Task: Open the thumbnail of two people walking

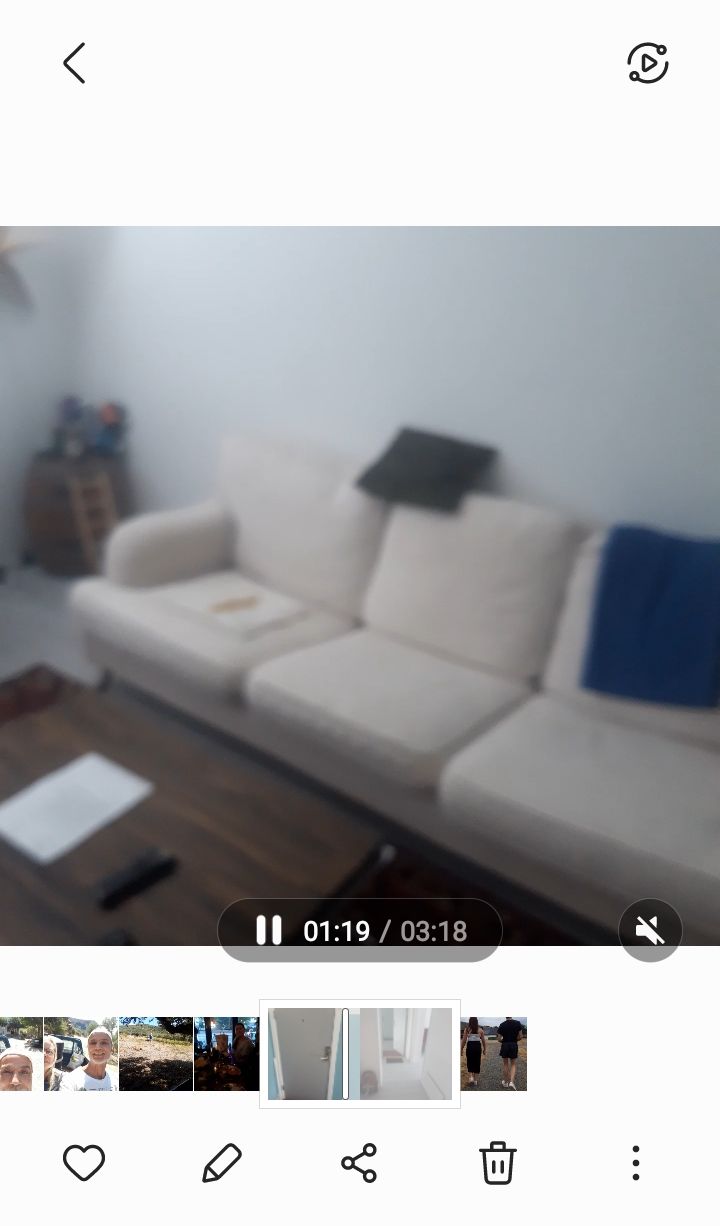Action: tap(493, 1054)
